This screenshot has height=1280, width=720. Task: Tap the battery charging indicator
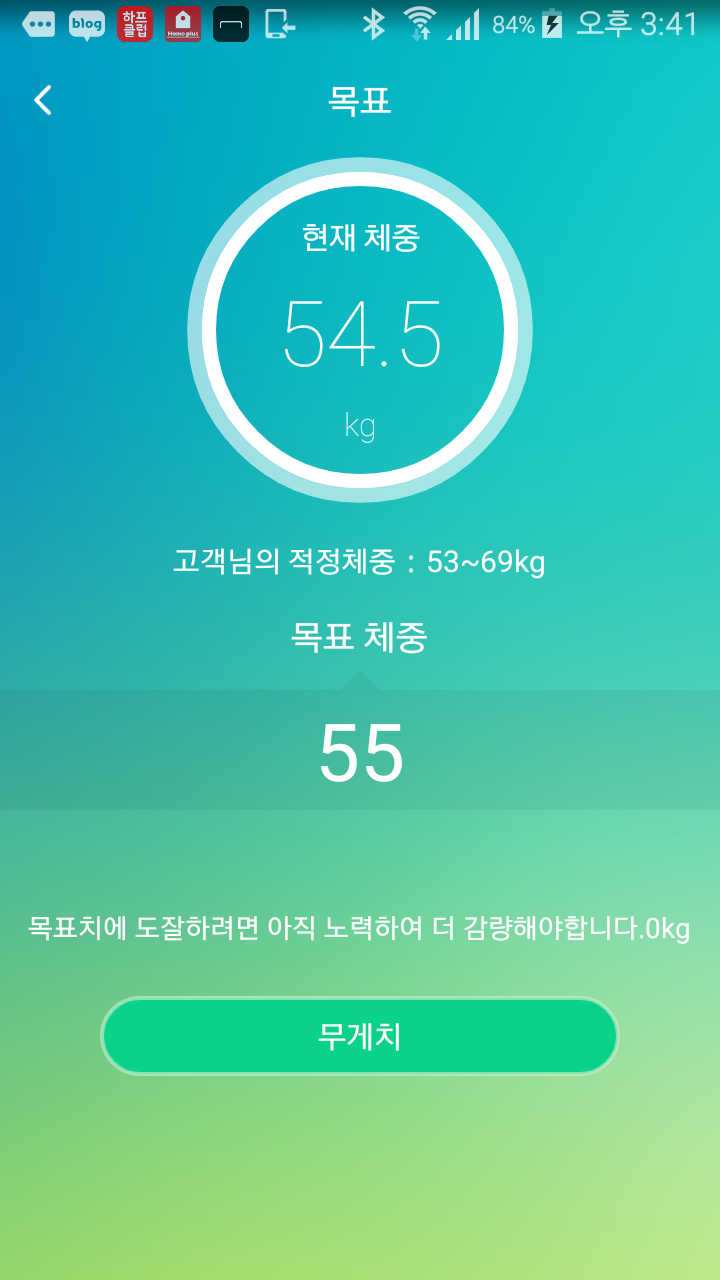[x=553, y=23]
